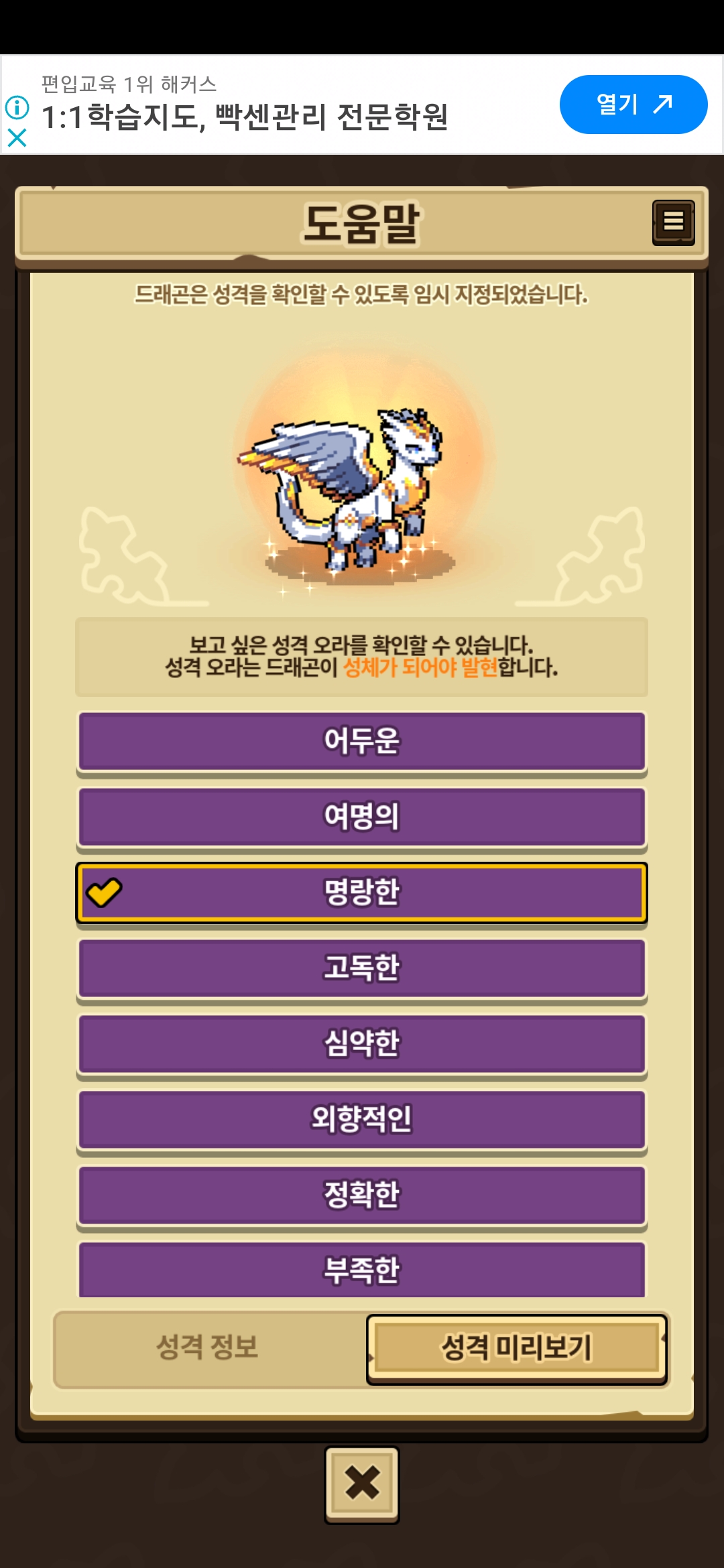Dismiss the ad banner with its X
The height and width of the screenshot is (1568, 724).
pos(17,138)
